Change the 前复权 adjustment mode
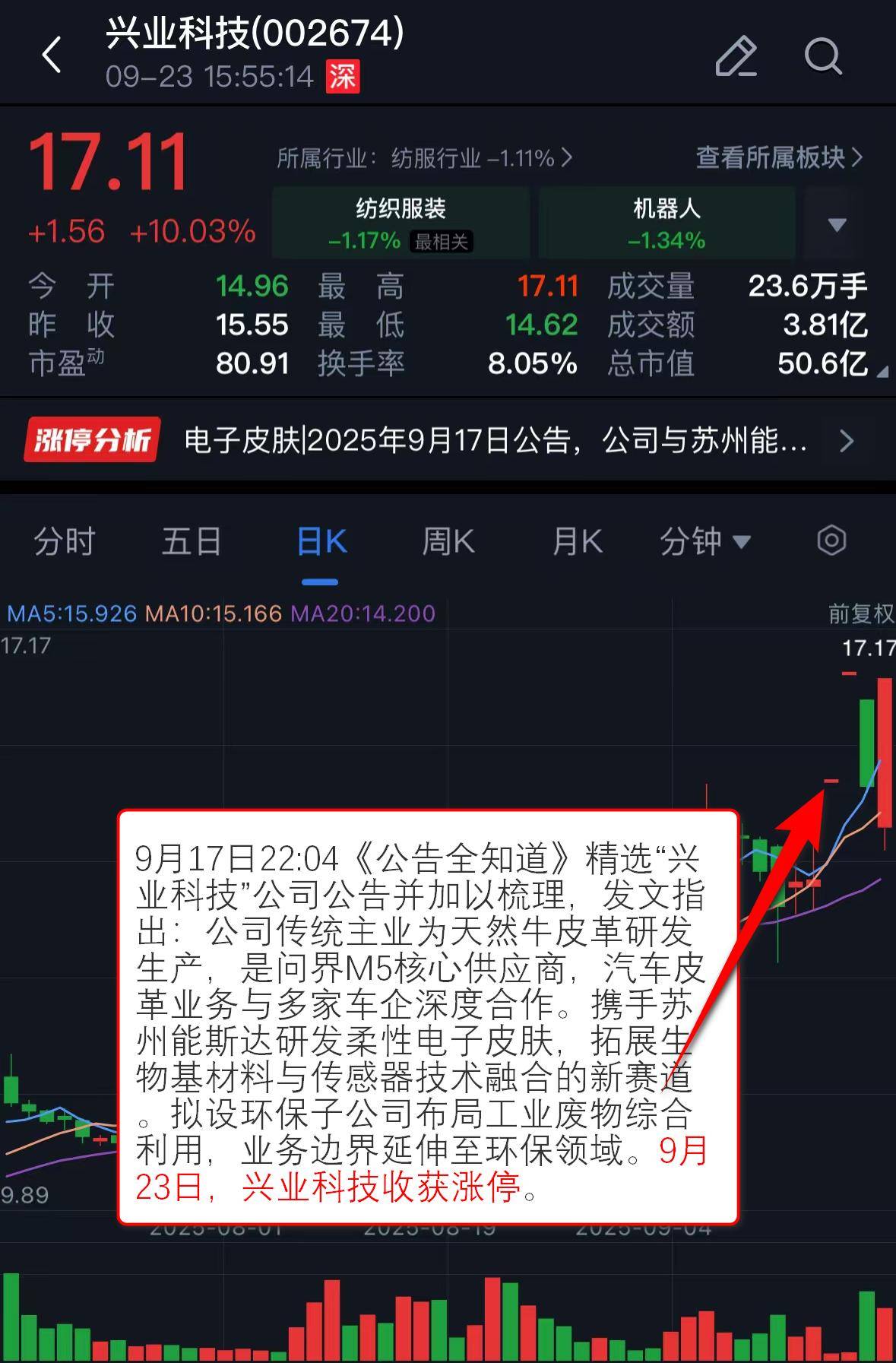 (x=860, y=613)
